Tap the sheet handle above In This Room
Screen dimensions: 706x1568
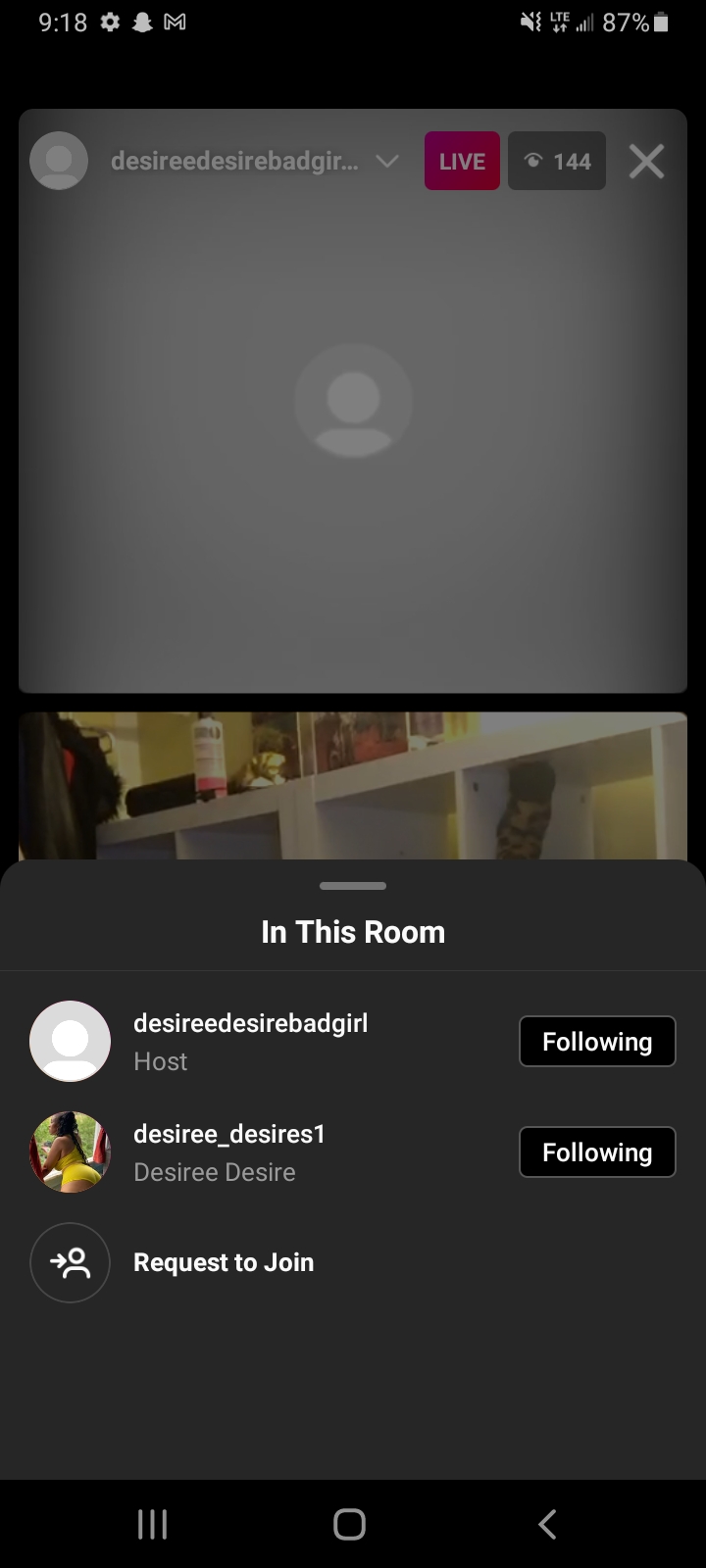pyautogui.click(x=353, y=886)
